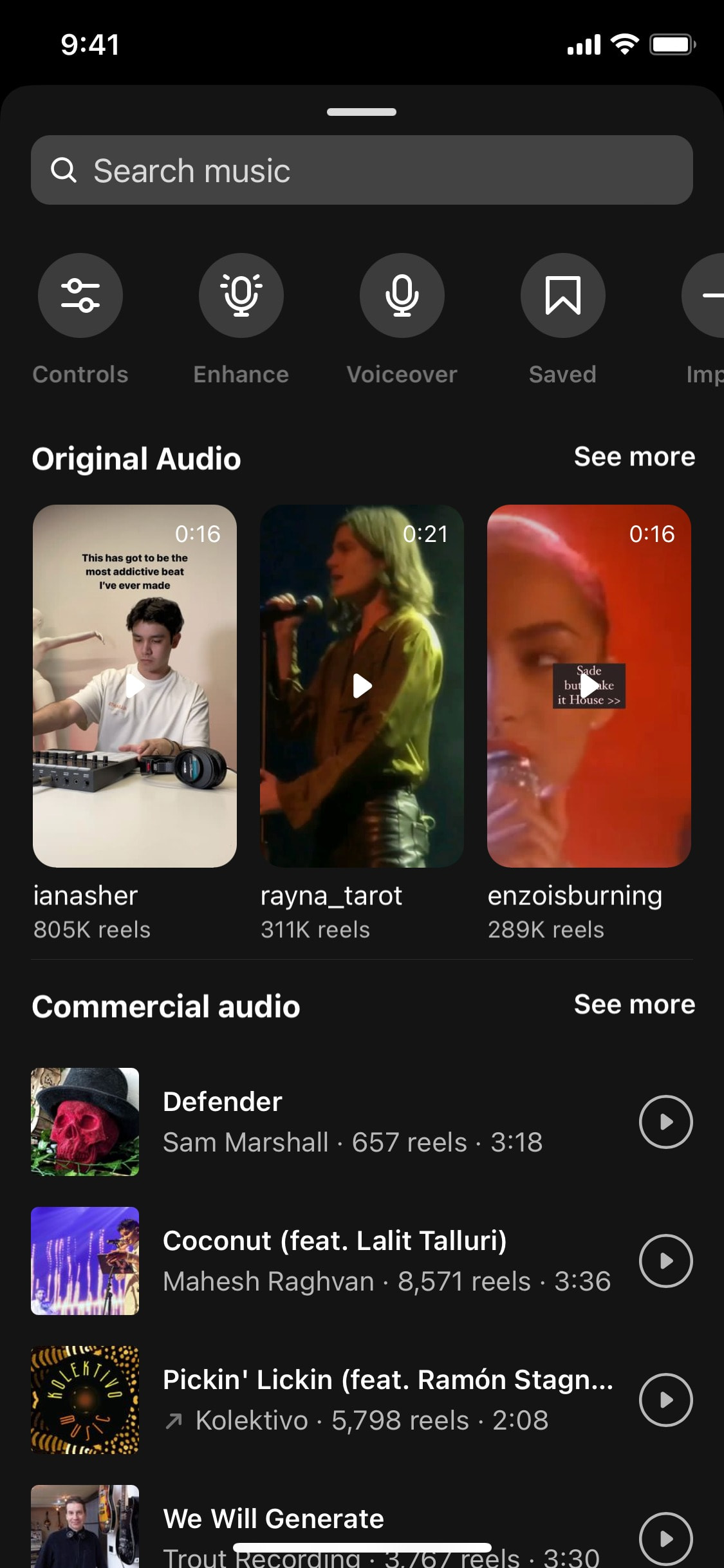The height and width of the screenshot is (1568, 724).
Task: Open Saved audio
Action: (x=563, y=295)
